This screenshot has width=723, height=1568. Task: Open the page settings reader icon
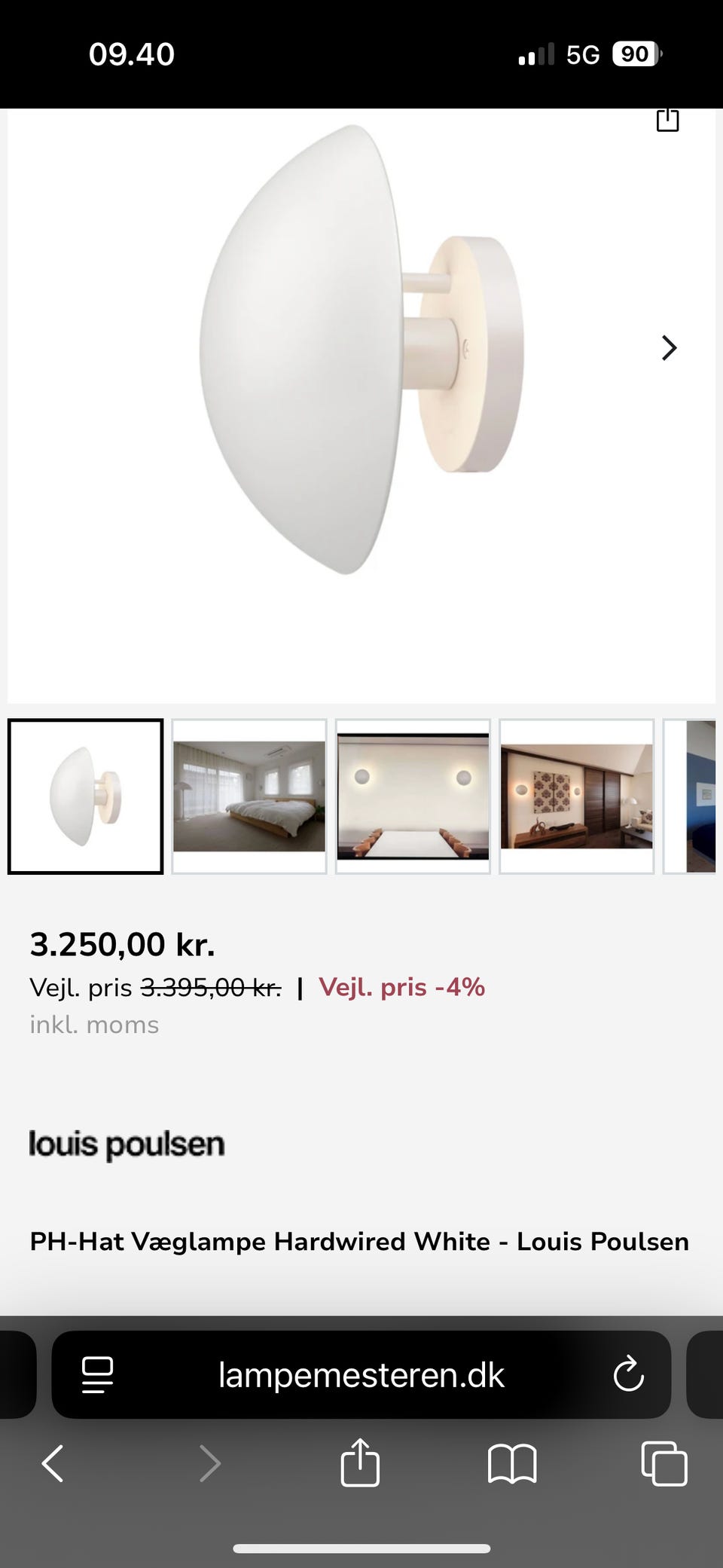(99, 1374)
